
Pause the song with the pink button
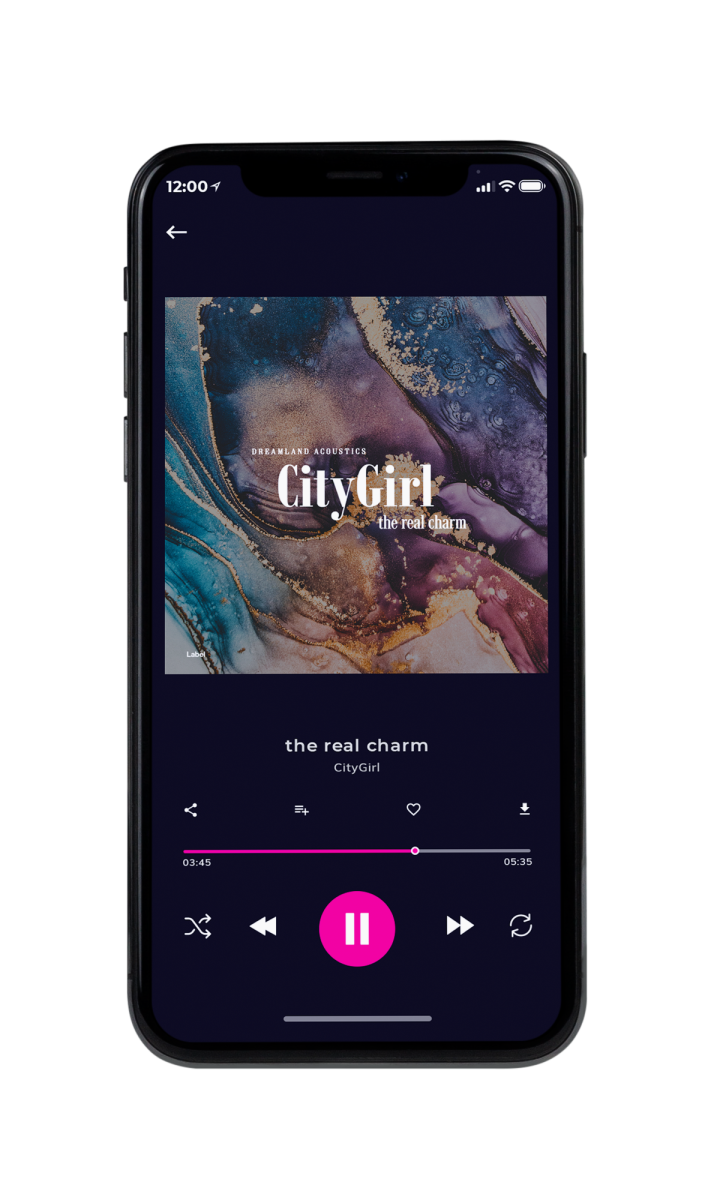(x=357, y=929)
